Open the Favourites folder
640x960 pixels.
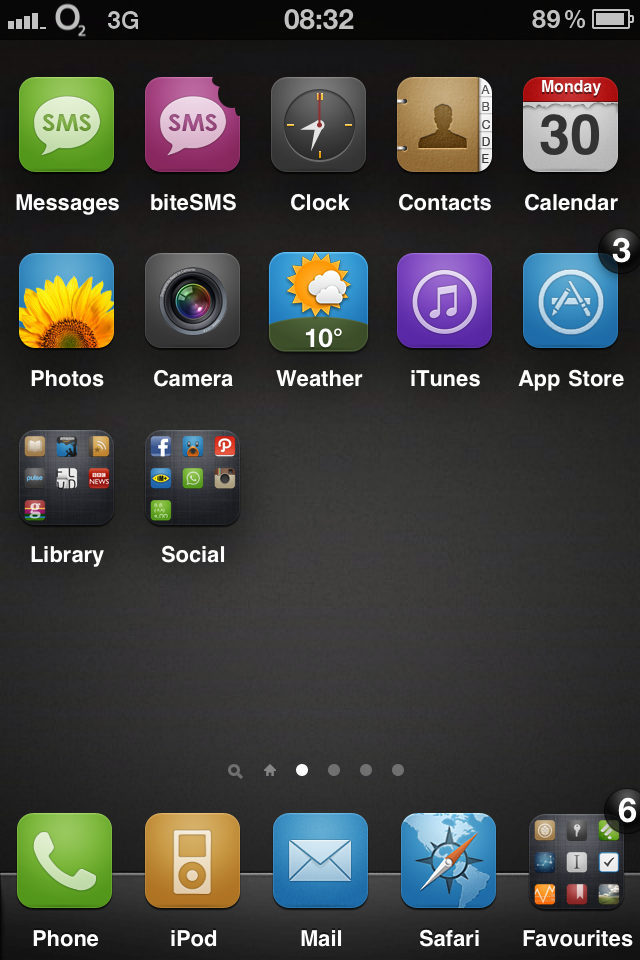576,861
